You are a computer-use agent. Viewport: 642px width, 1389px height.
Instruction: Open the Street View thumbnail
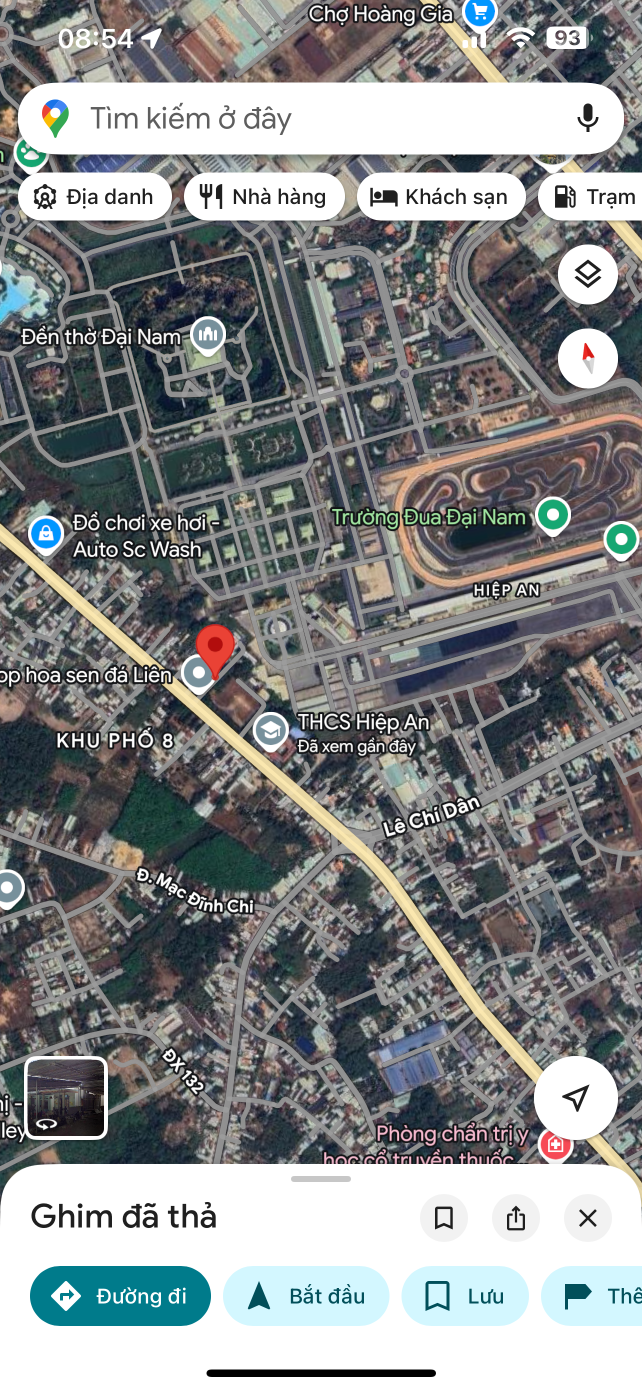click(x=66, y=1098)
